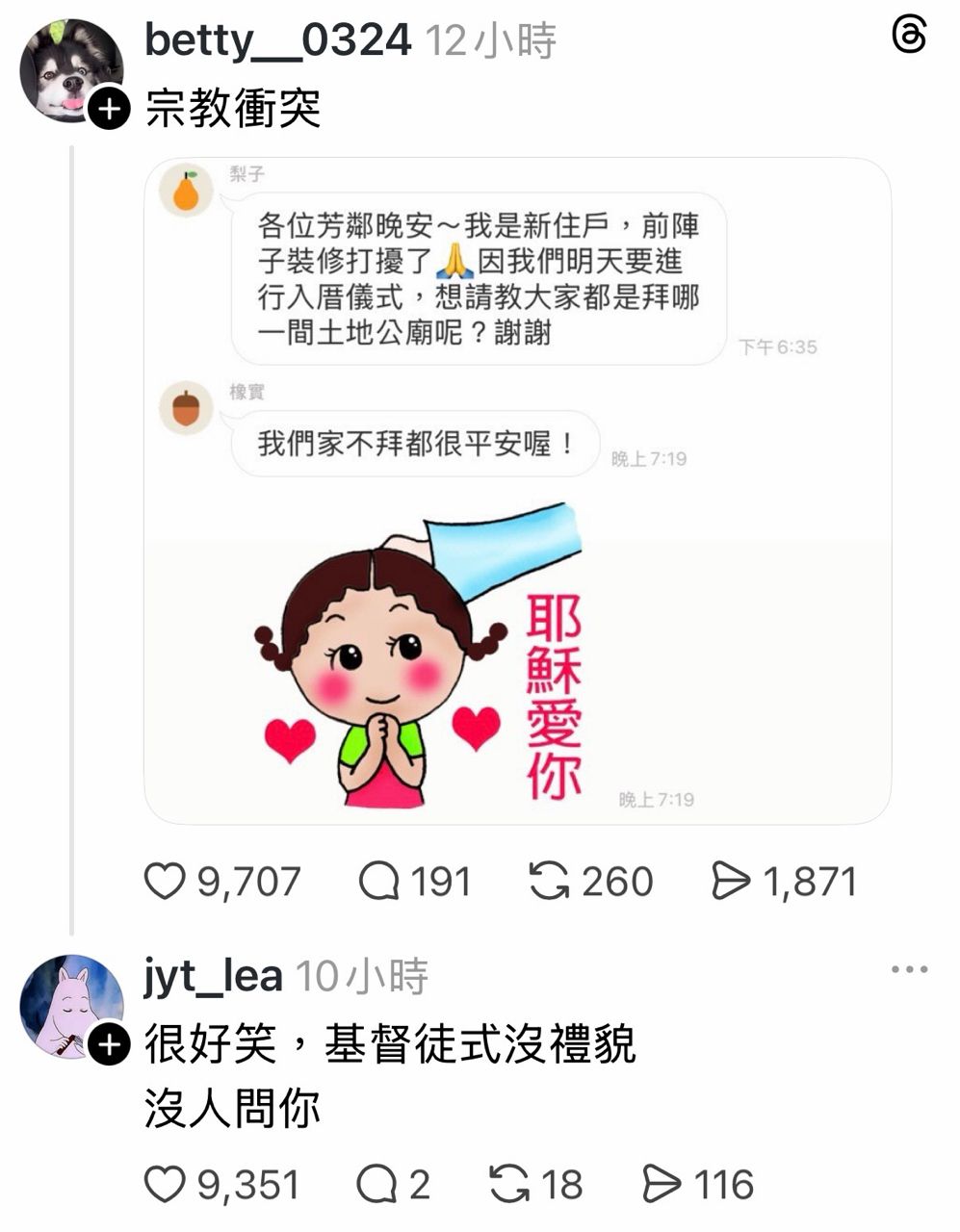This screenshot has width=960, height=1232.
Task: Repost betty__0324's post
Action: (x=549, y=881)
